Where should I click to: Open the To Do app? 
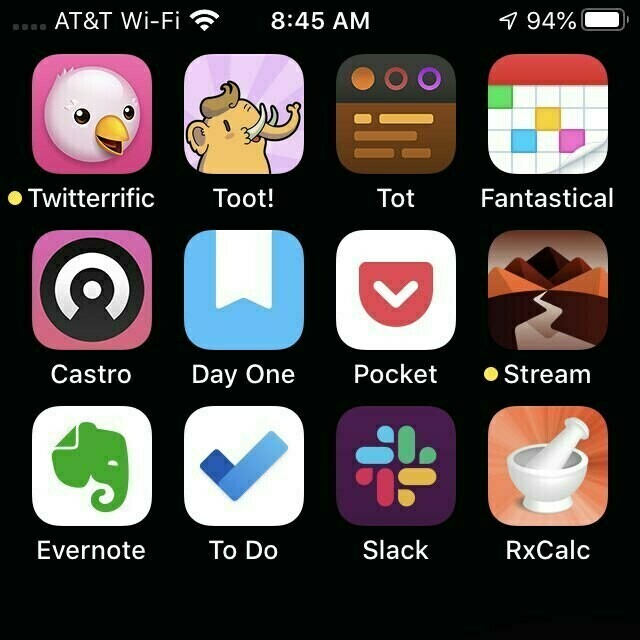pos(244,466)
